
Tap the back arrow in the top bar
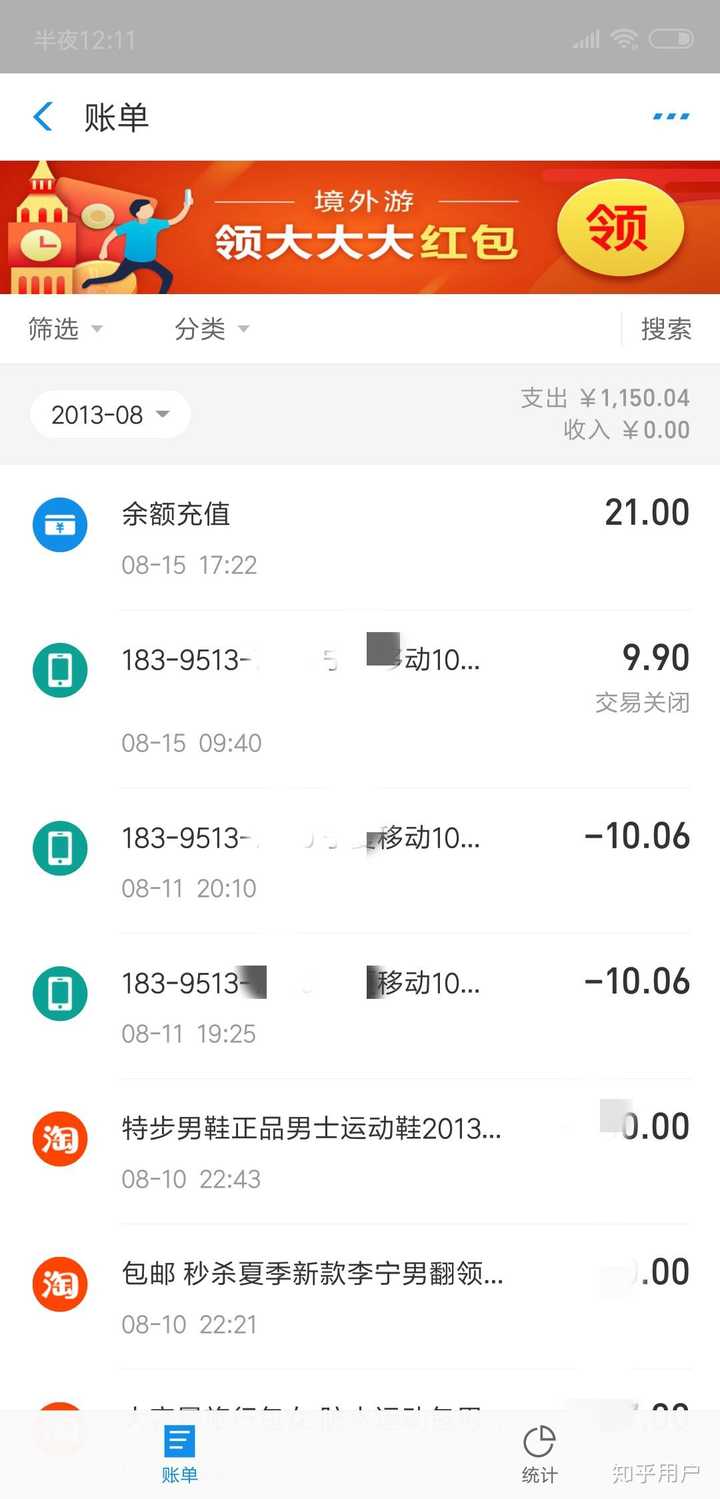click(x=42, y=116)
